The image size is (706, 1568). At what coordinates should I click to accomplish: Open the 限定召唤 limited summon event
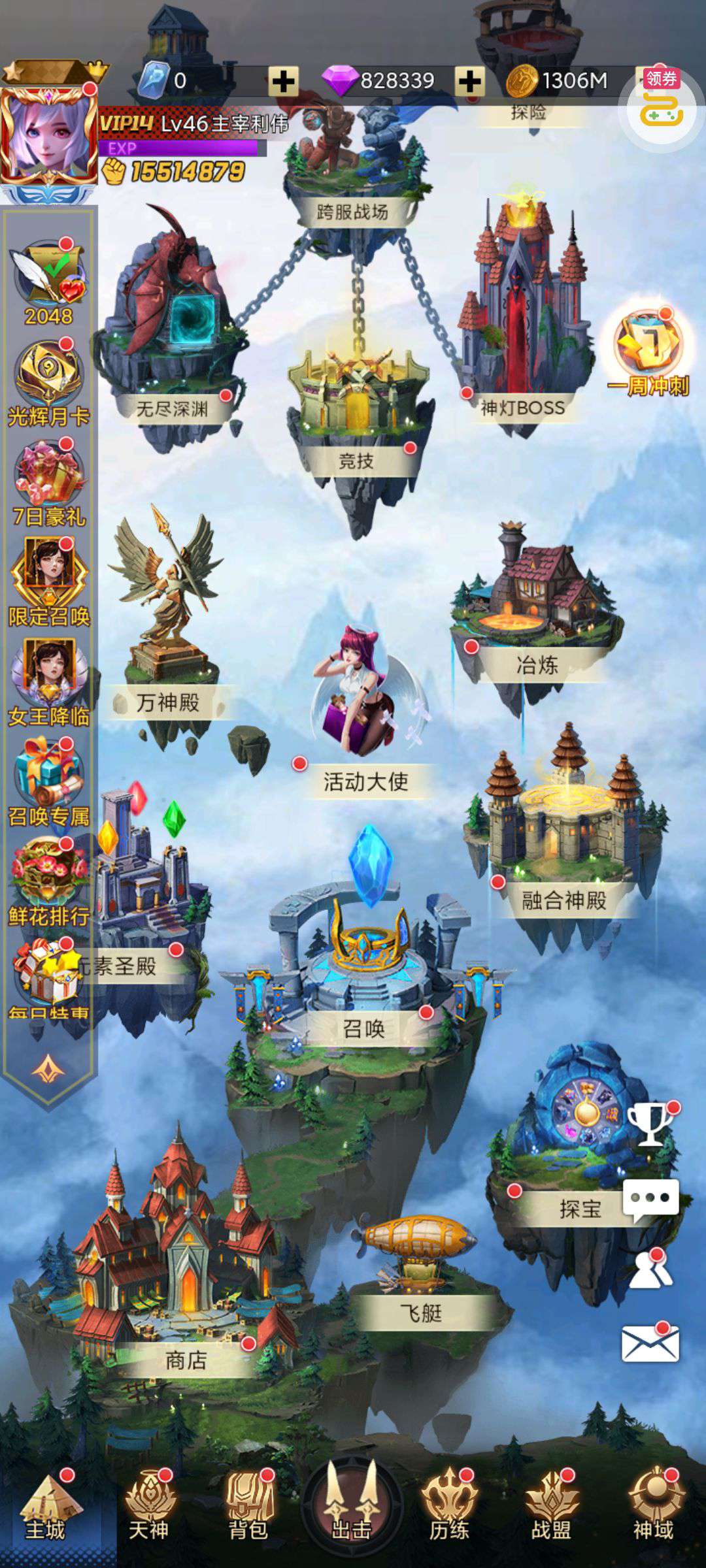point(49,581)
